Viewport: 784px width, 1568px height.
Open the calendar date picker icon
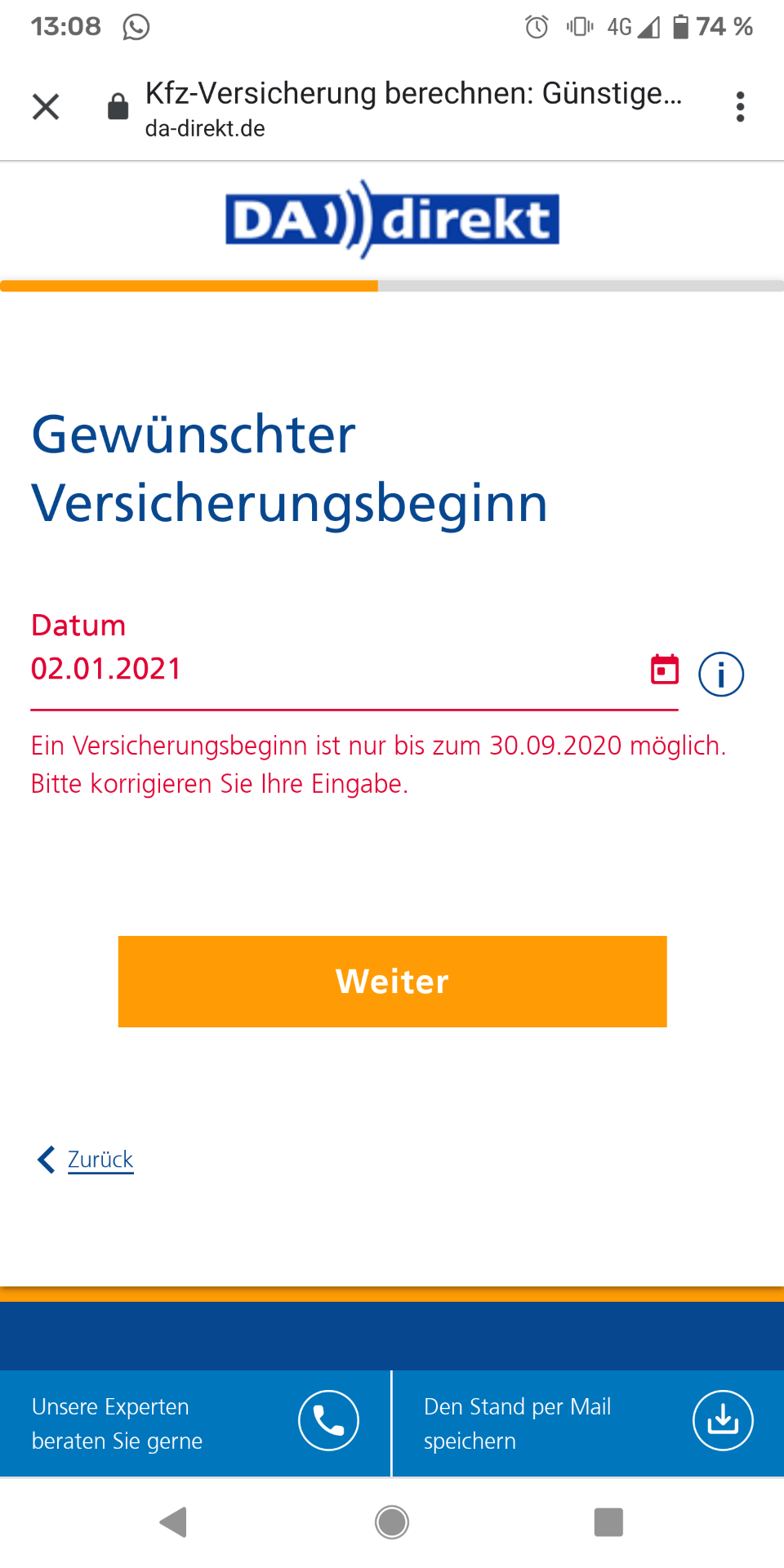coord(665,670)
